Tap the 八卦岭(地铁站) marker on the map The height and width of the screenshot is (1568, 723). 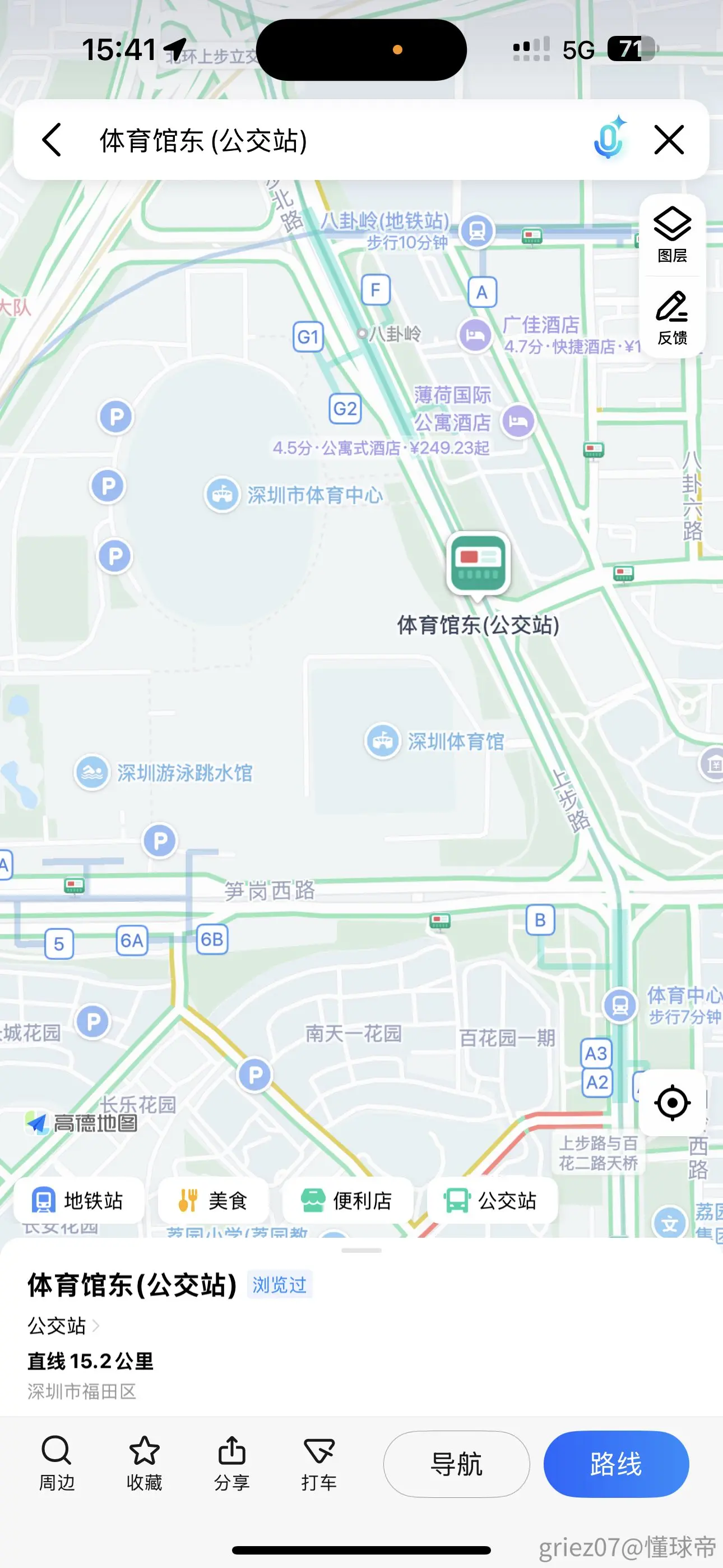[x=477, y=230]
